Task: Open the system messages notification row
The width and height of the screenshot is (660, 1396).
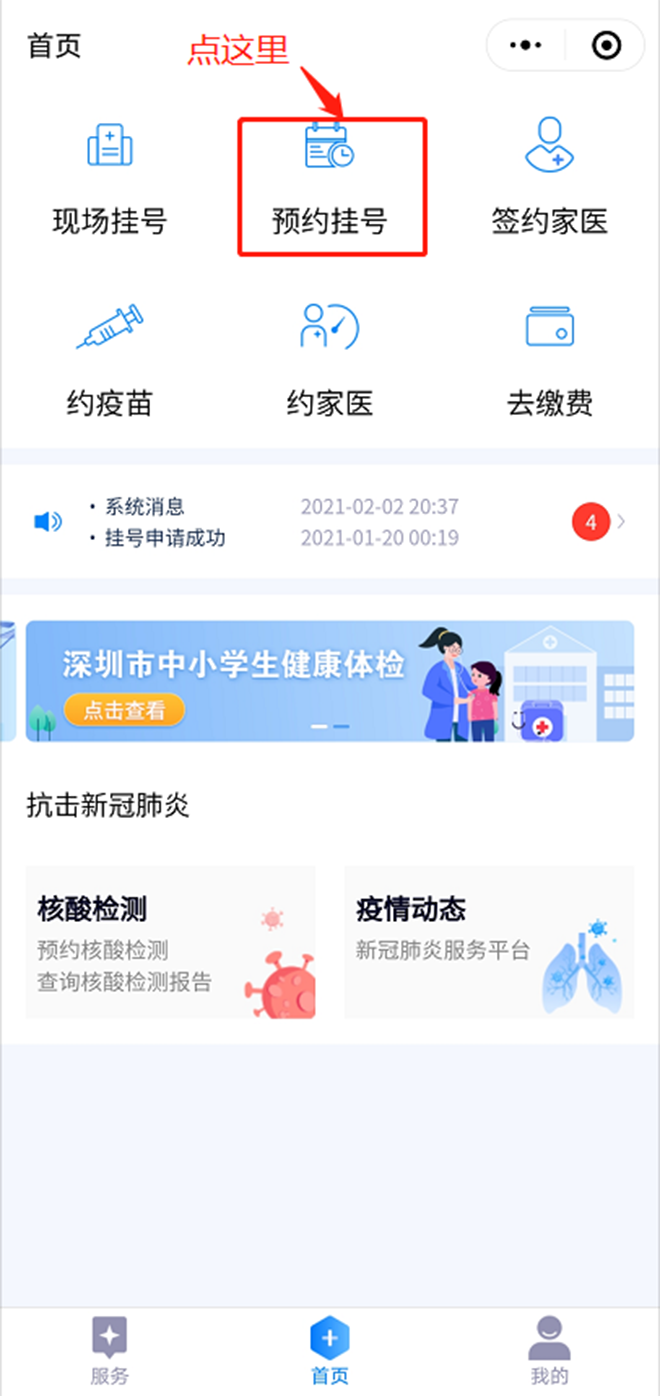Action: (x=330, y=522)
